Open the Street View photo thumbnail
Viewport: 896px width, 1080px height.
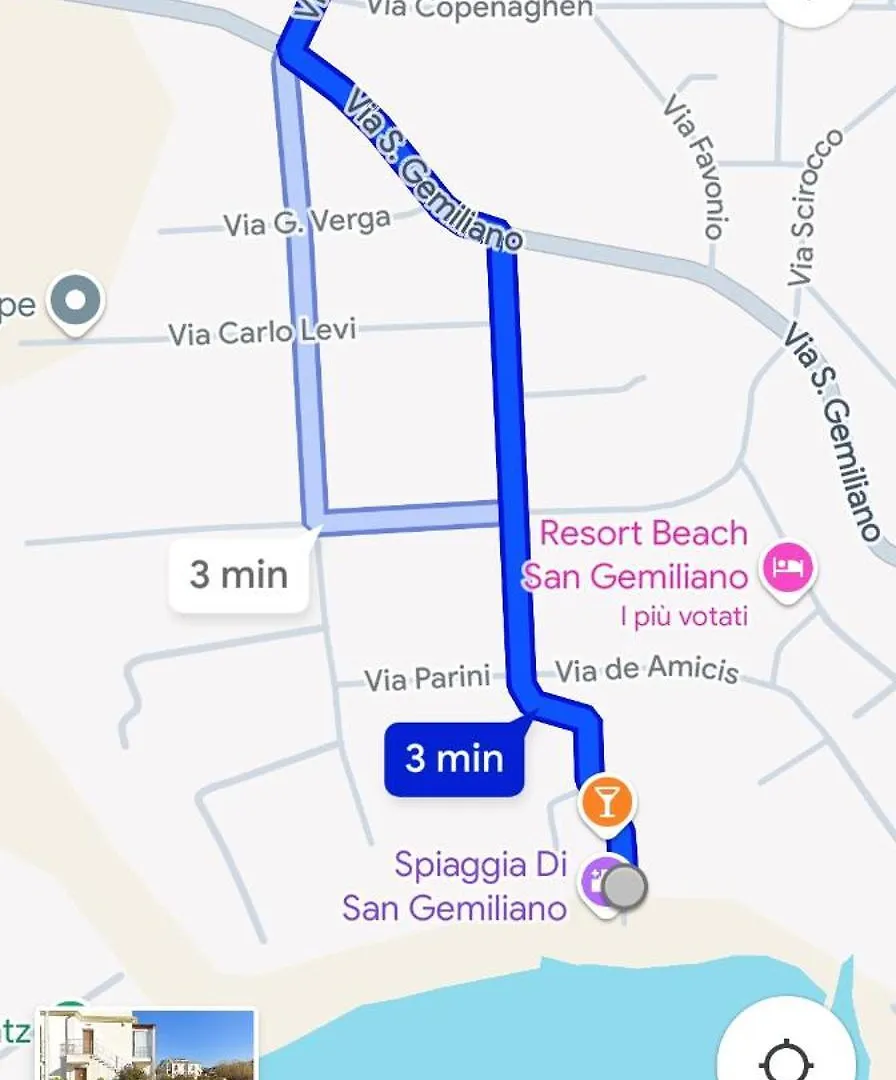(147, 1045)
